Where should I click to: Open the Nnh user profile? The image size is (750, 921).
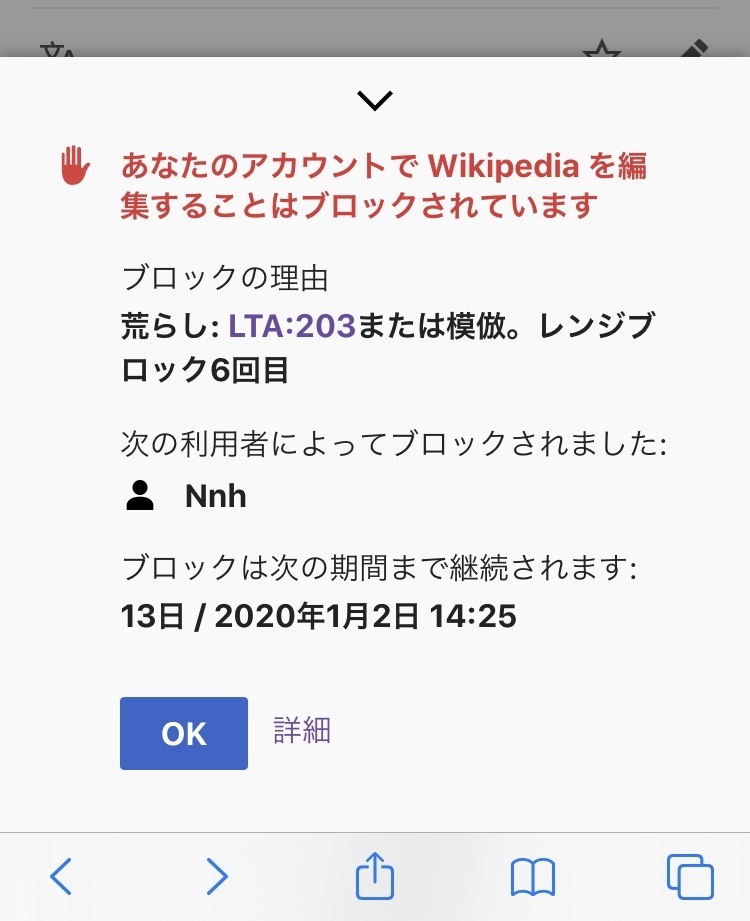click(215, 496)
